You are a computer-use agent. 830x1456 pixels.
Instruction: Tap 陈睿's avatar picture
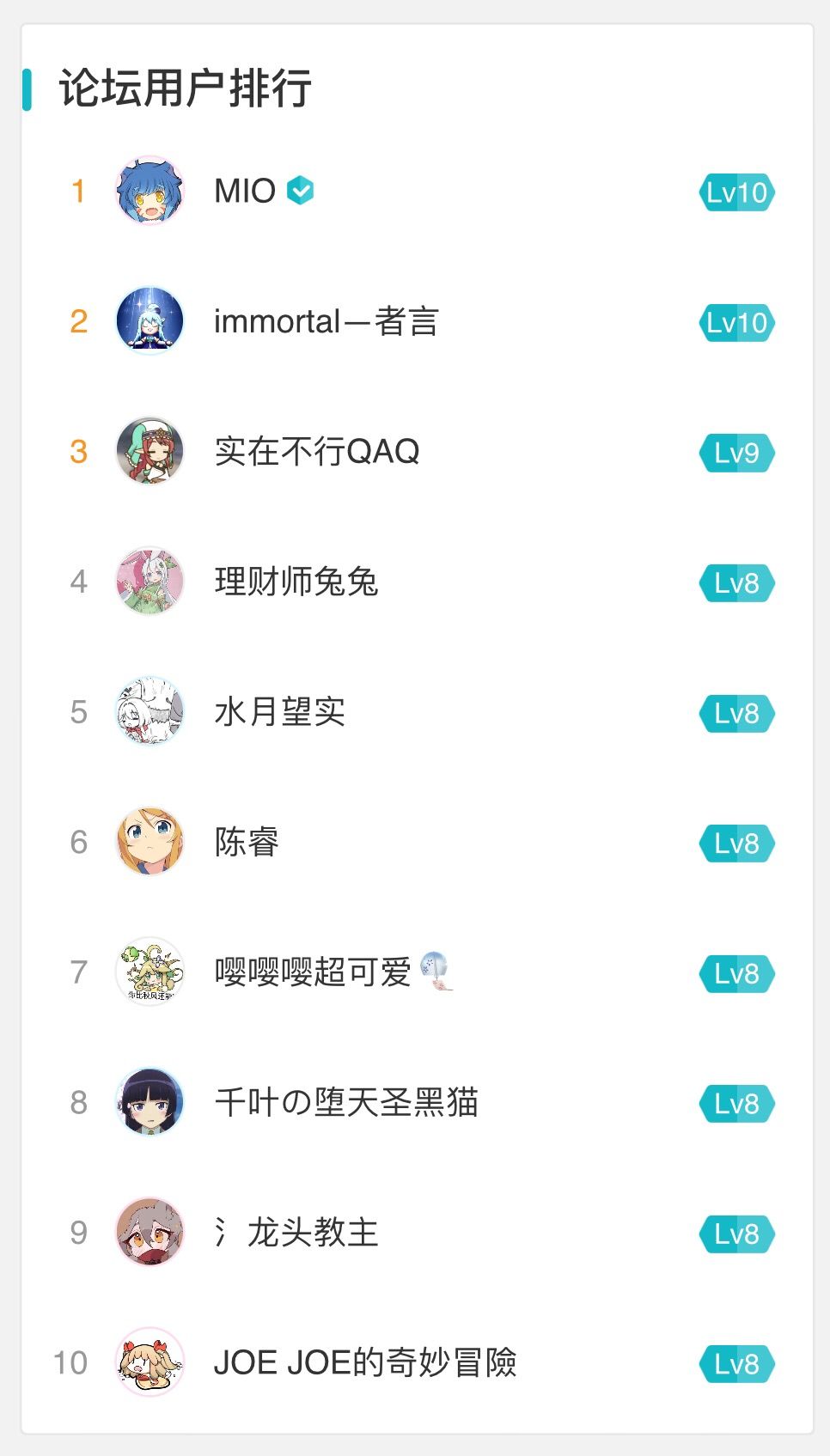(150, 843)
